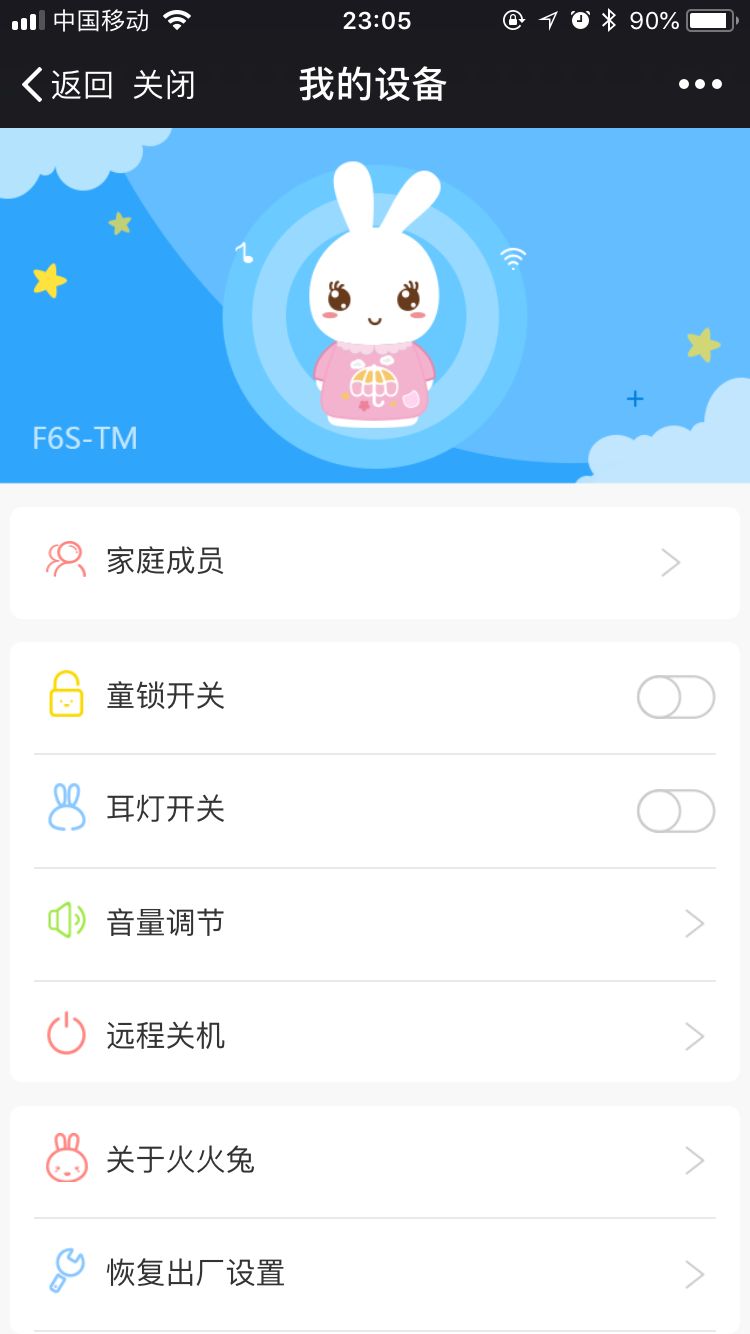
Task: Turn on the 耳灯开关 ear light switch
Action: pos(675,810)
